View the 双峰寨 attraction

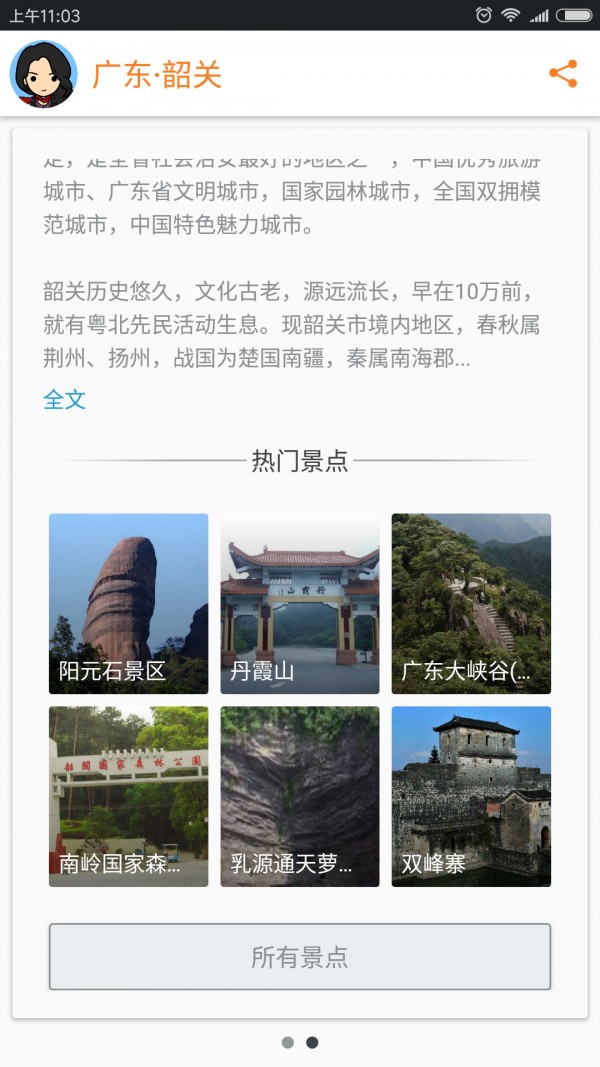pyautogui.click(x=471, y=796)
